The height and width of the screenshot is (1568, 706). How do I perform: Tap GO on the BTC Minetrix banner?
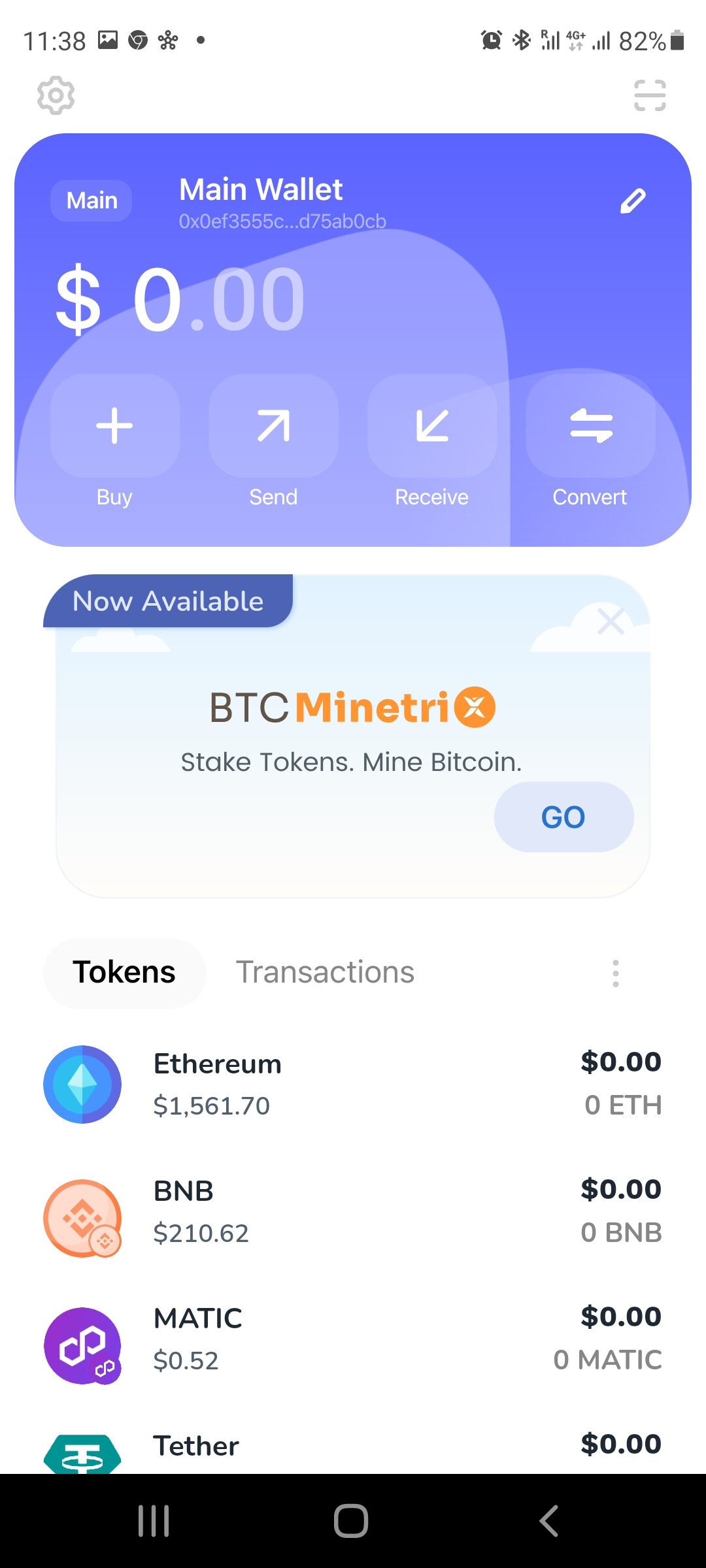(563, 817)
